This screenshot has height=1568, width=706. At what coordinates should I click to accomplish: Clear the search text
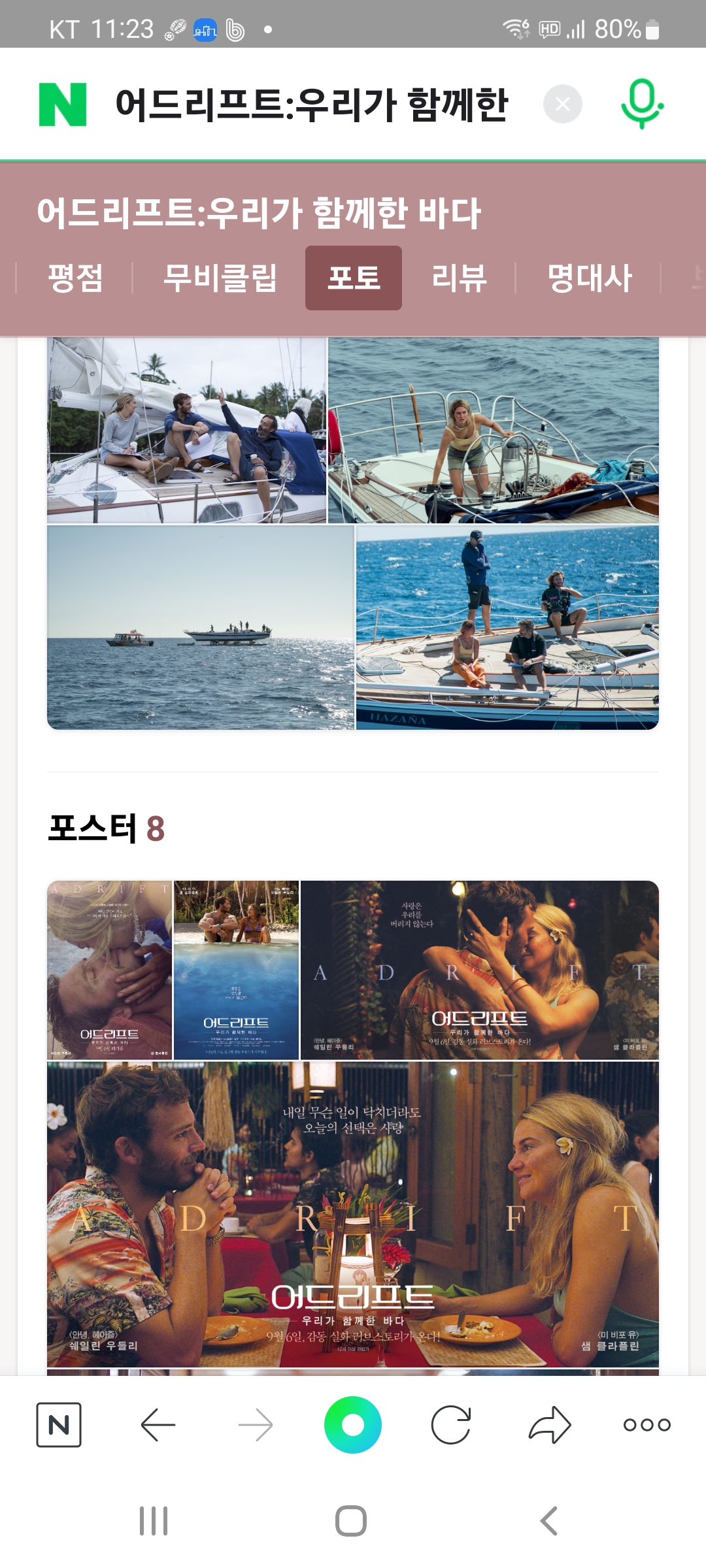click(562, 105)
